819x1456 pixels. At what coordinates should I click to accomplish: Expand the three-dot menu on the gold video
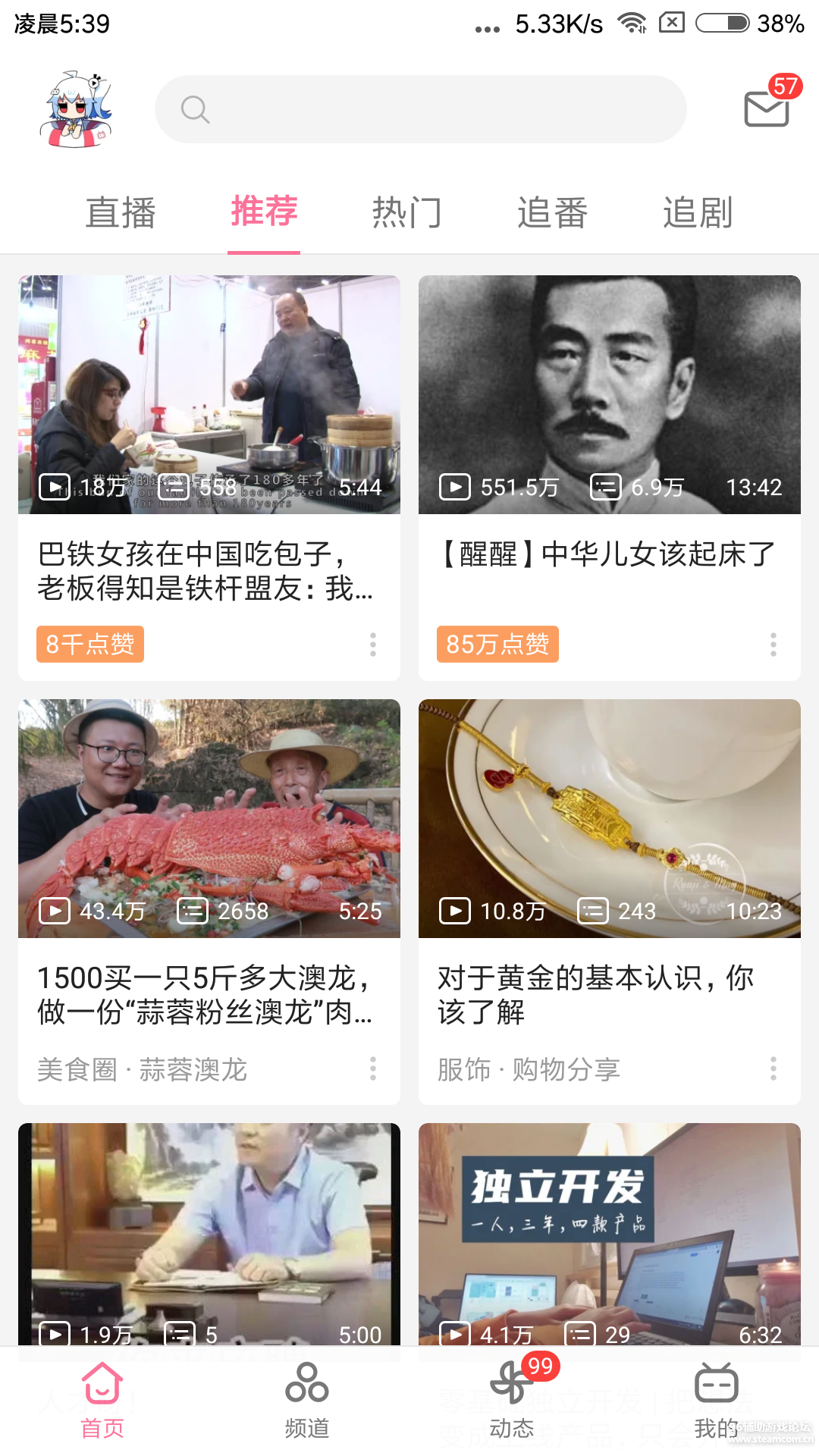773,1069
